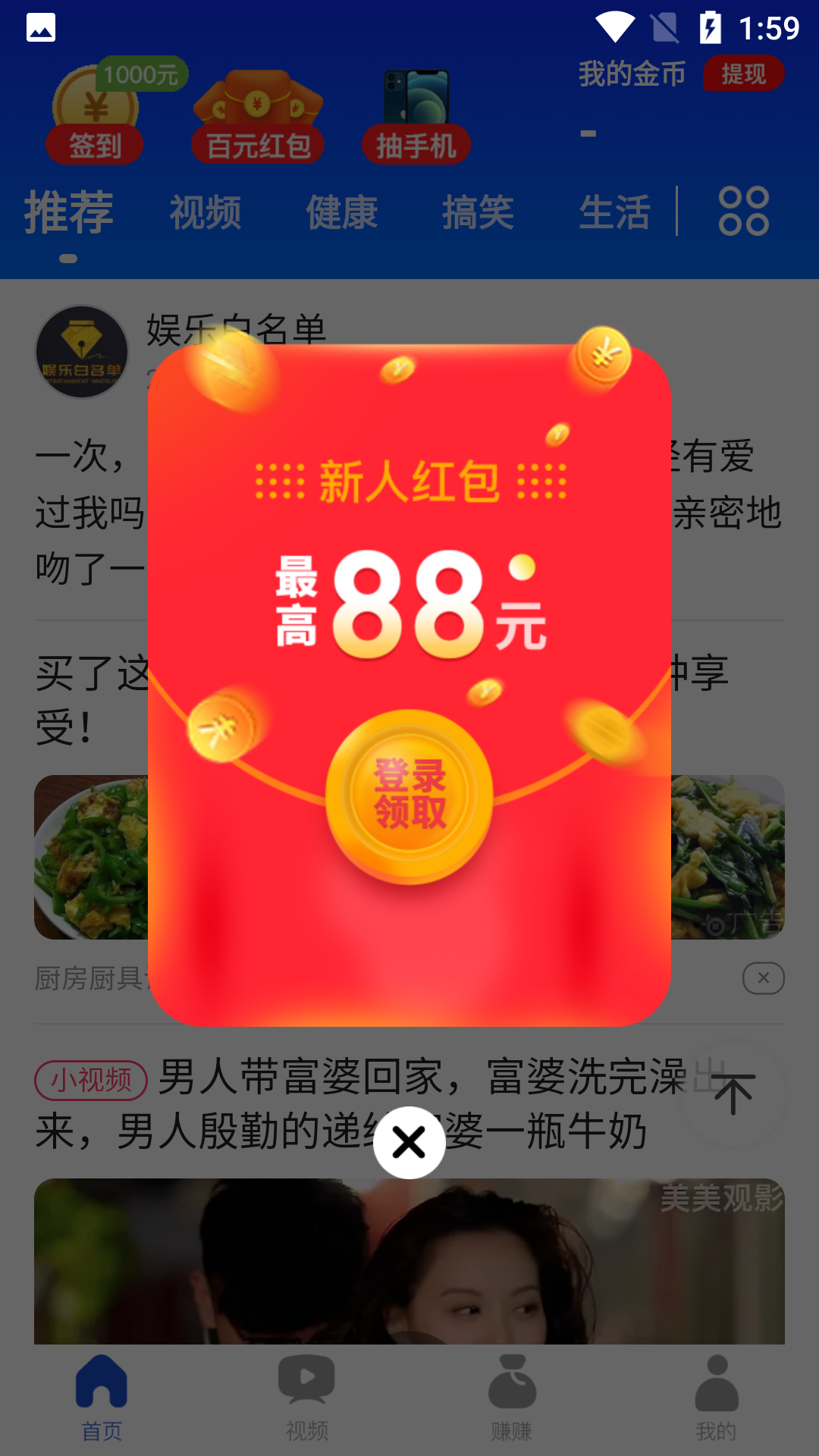Tap the 我的 profile icon in bottom navigation
This screenshot has height=1456, width=819.
click(x=717, y=1388)
